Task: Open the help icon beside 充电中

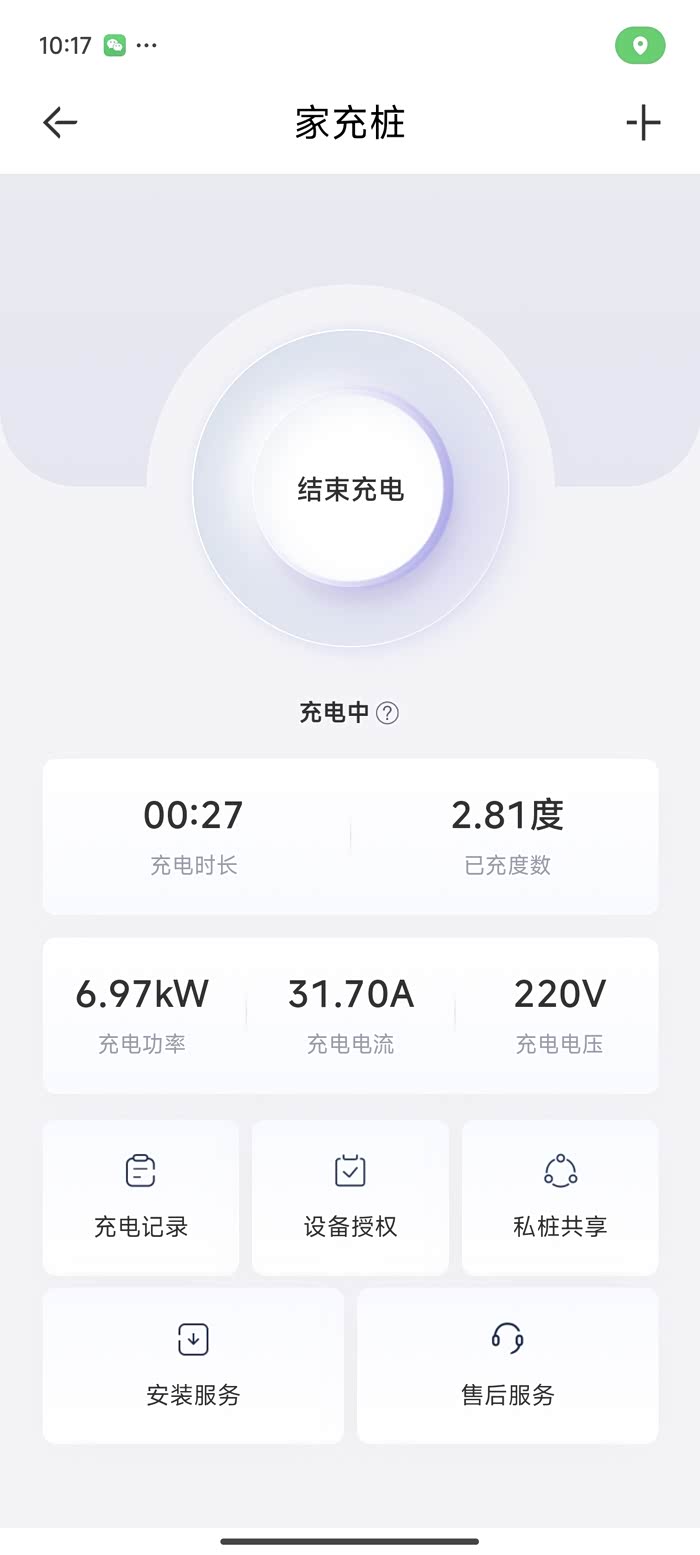Action: pyautogui.click(x=387, y=713)
